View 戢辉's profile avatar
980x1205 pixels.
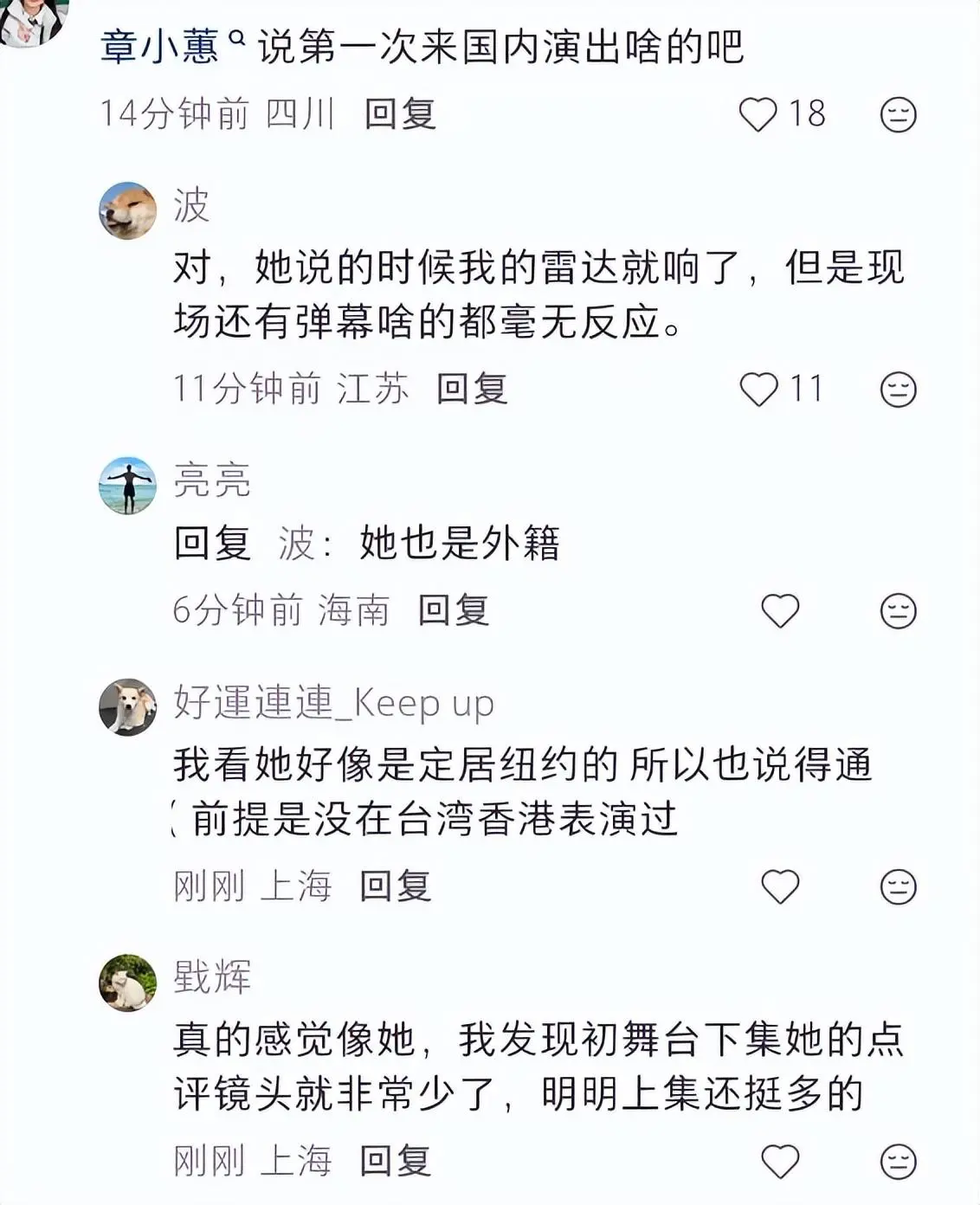coord(128,983)
